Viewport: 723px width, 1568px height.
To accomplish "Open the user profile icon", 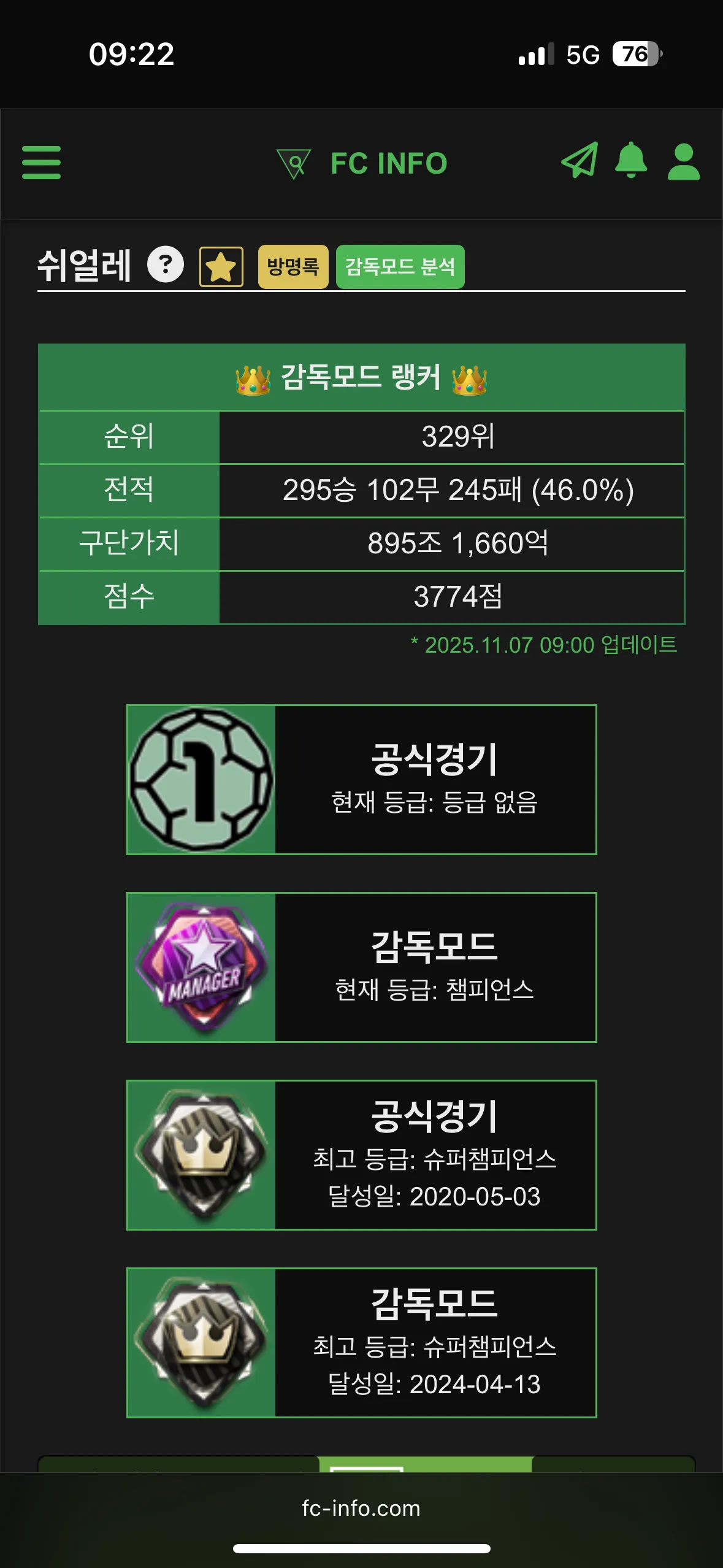I will click(684, 162).
